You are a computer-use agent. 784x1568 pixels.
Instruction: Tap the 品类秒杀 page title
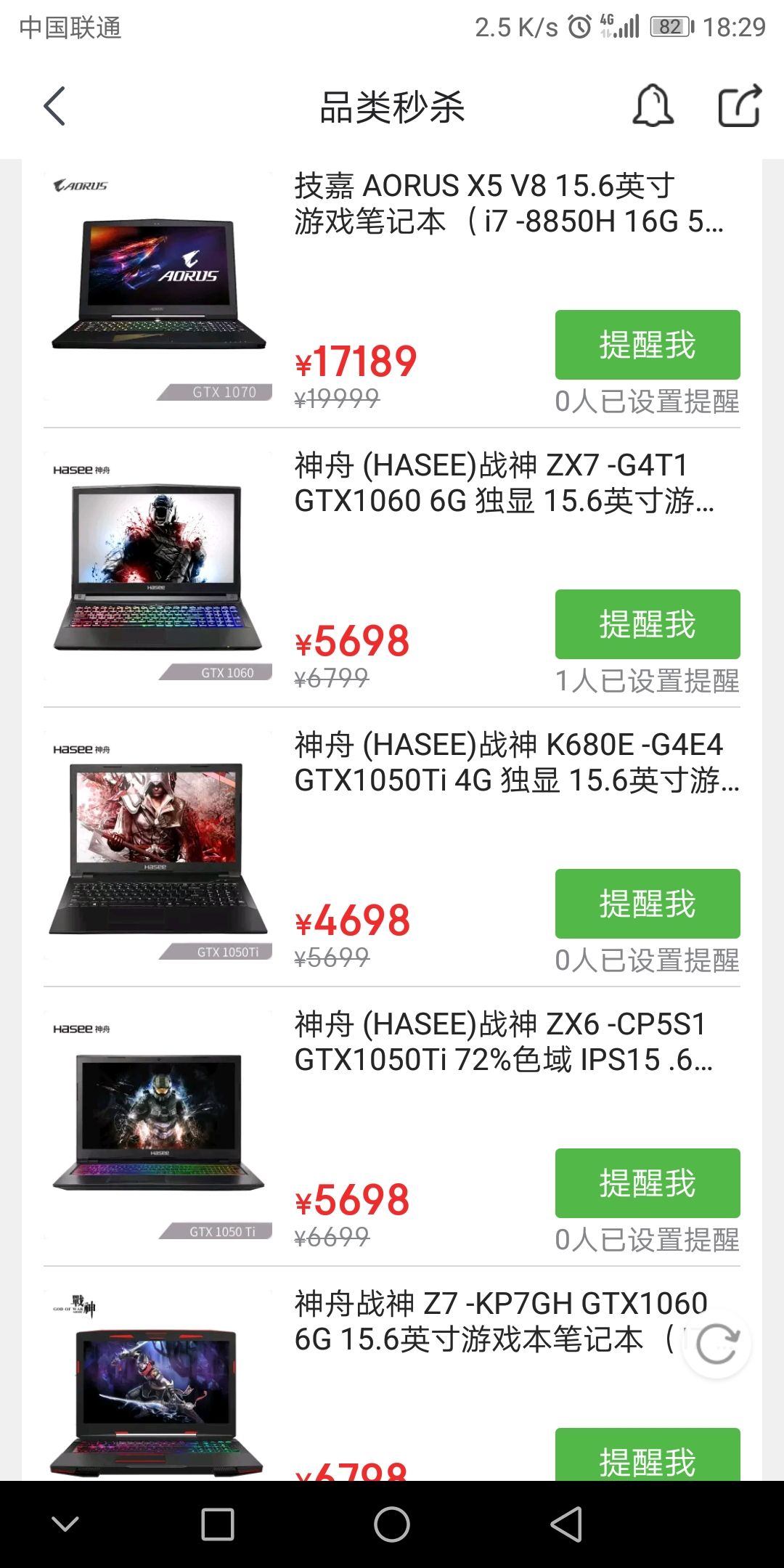392,106
